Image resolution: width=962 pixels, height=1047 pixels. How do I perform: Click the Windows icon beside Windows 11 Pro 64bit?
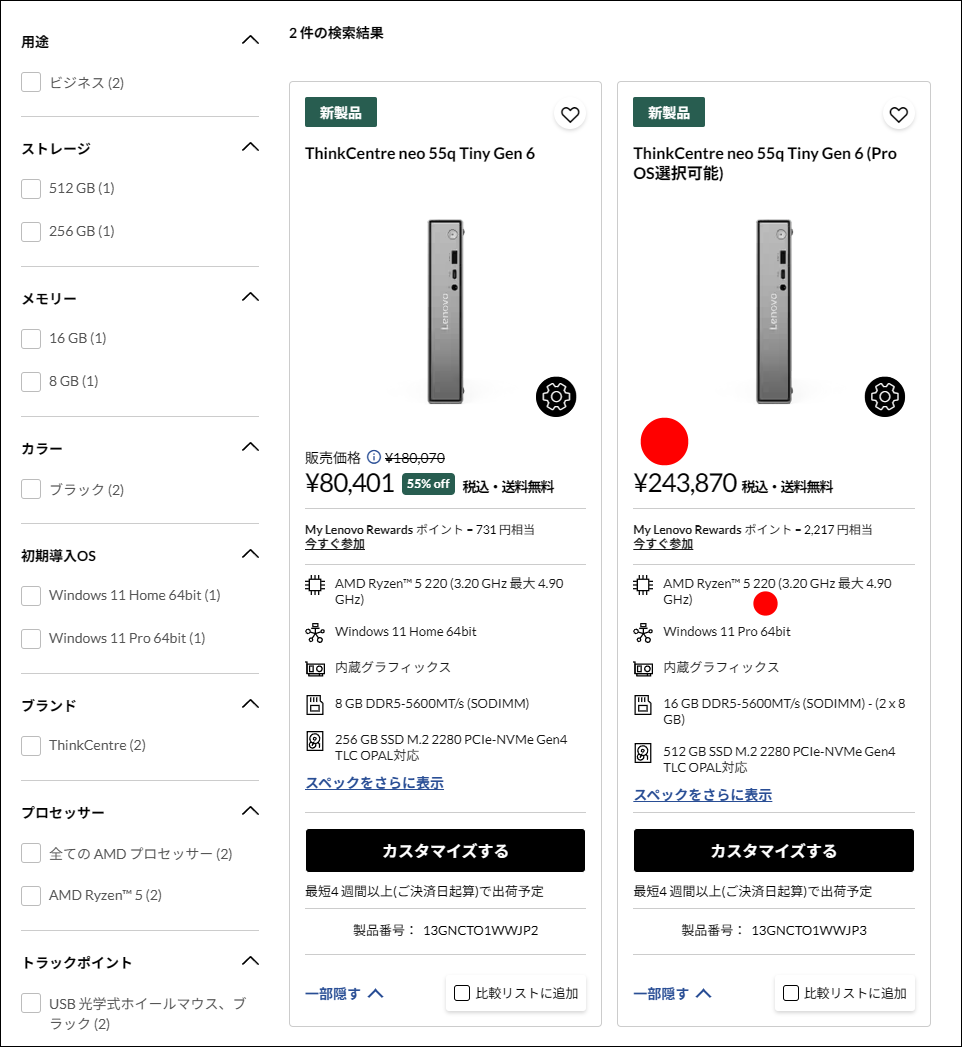[x=643, y=631]
